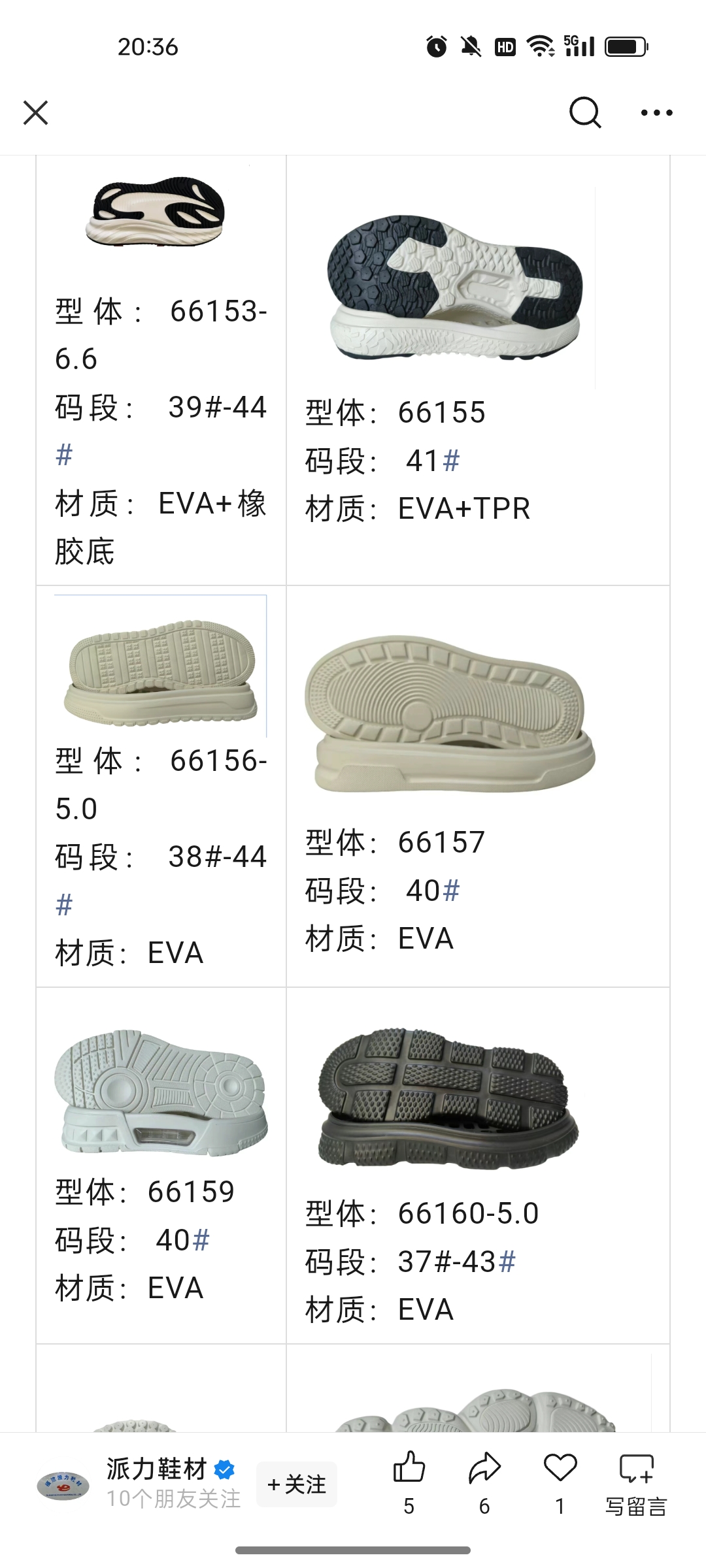View the 66160-5.0 sole image
Image resolution: width=706 pixels, height=1568 pixels.
click(x=448, y=1099)
